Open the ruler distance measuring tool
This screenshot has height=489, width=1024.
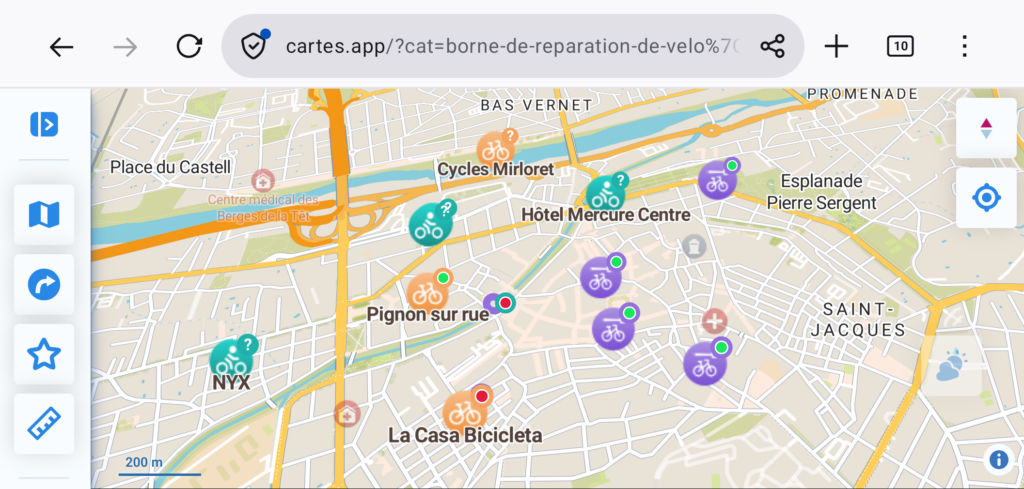(x=44, y=424)
